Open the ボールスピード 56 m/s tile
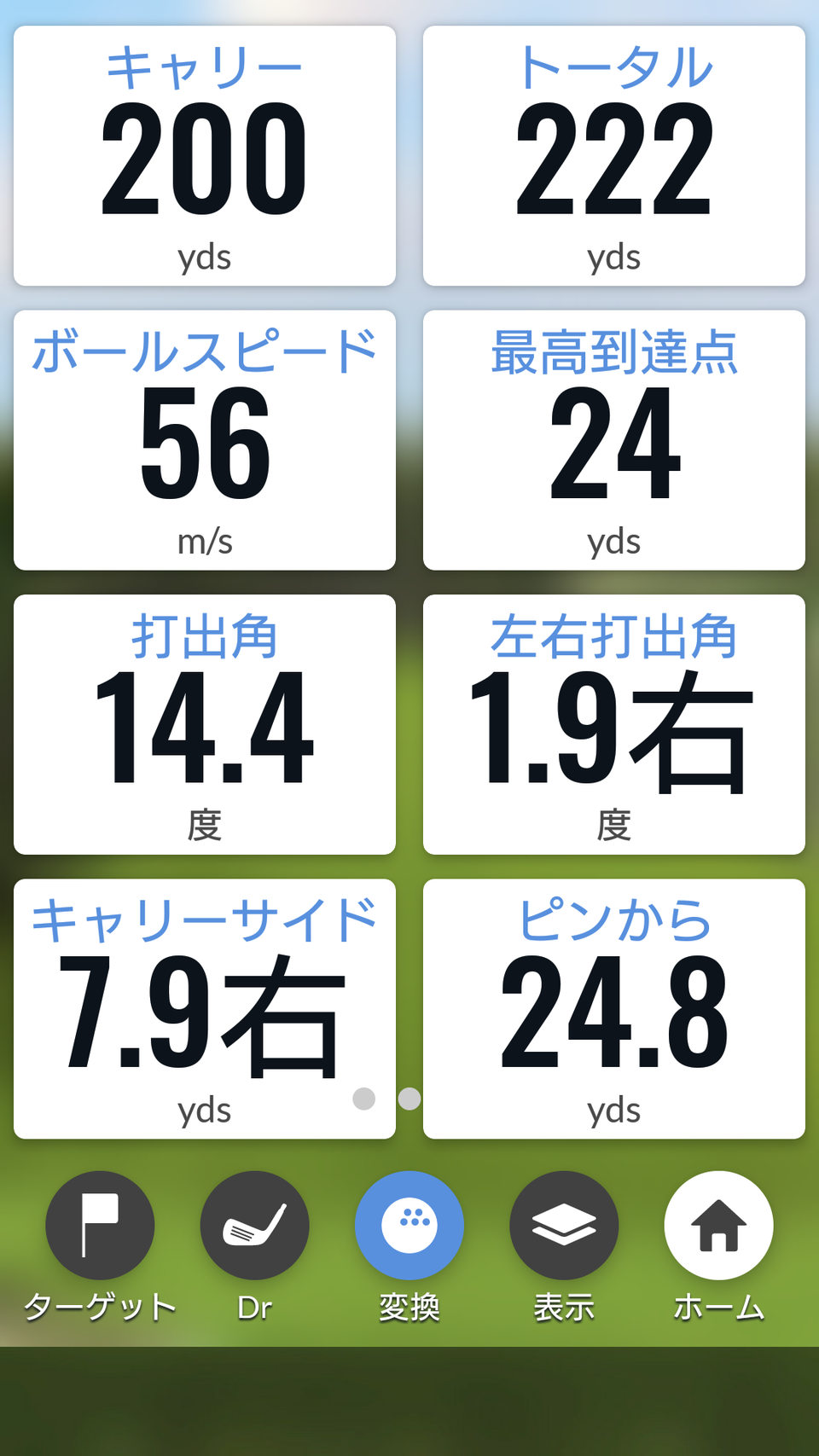Image resolution: width=819 pixels, height=1456 pixels. (x=205, y=440)
